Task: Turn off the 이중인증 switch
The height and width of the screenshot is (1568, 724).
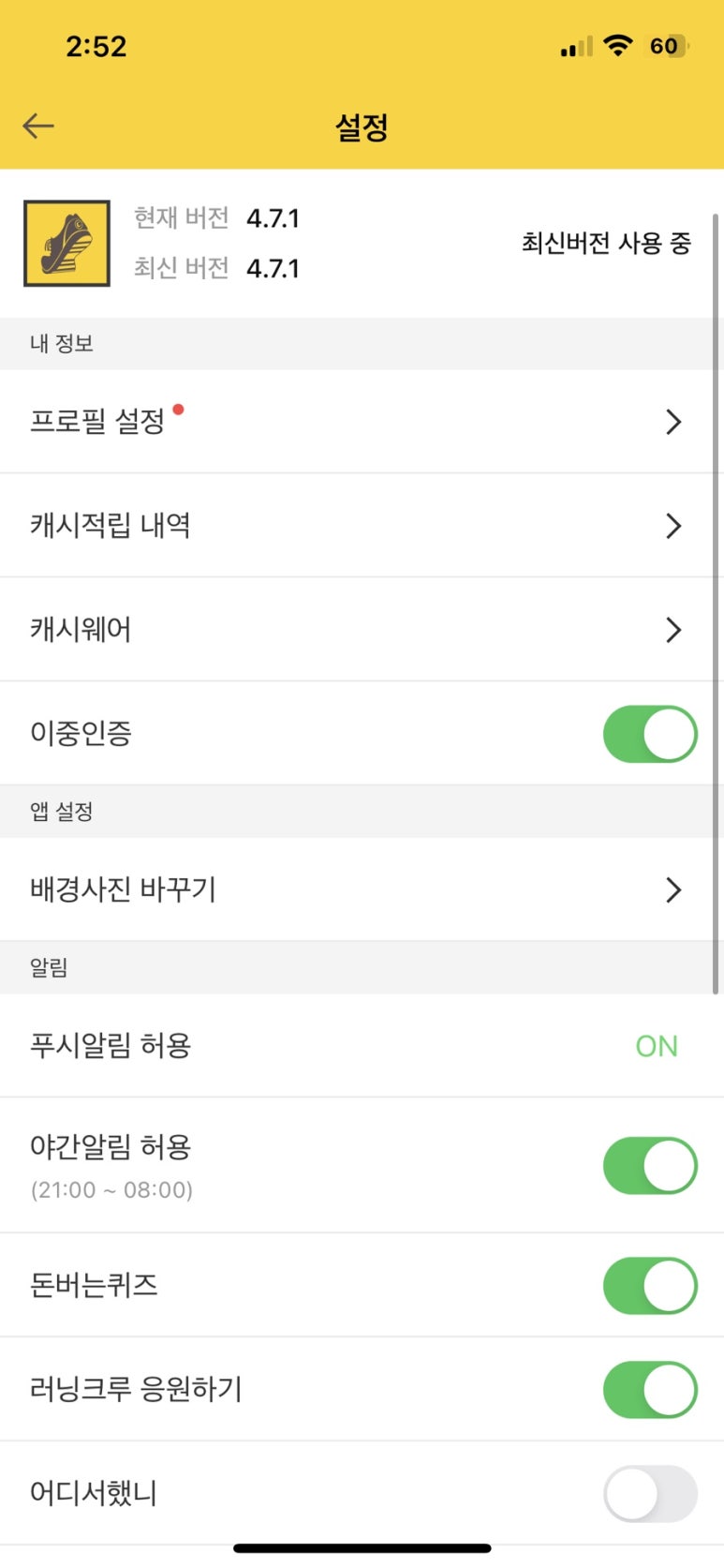Action: (x=650, y=734)
